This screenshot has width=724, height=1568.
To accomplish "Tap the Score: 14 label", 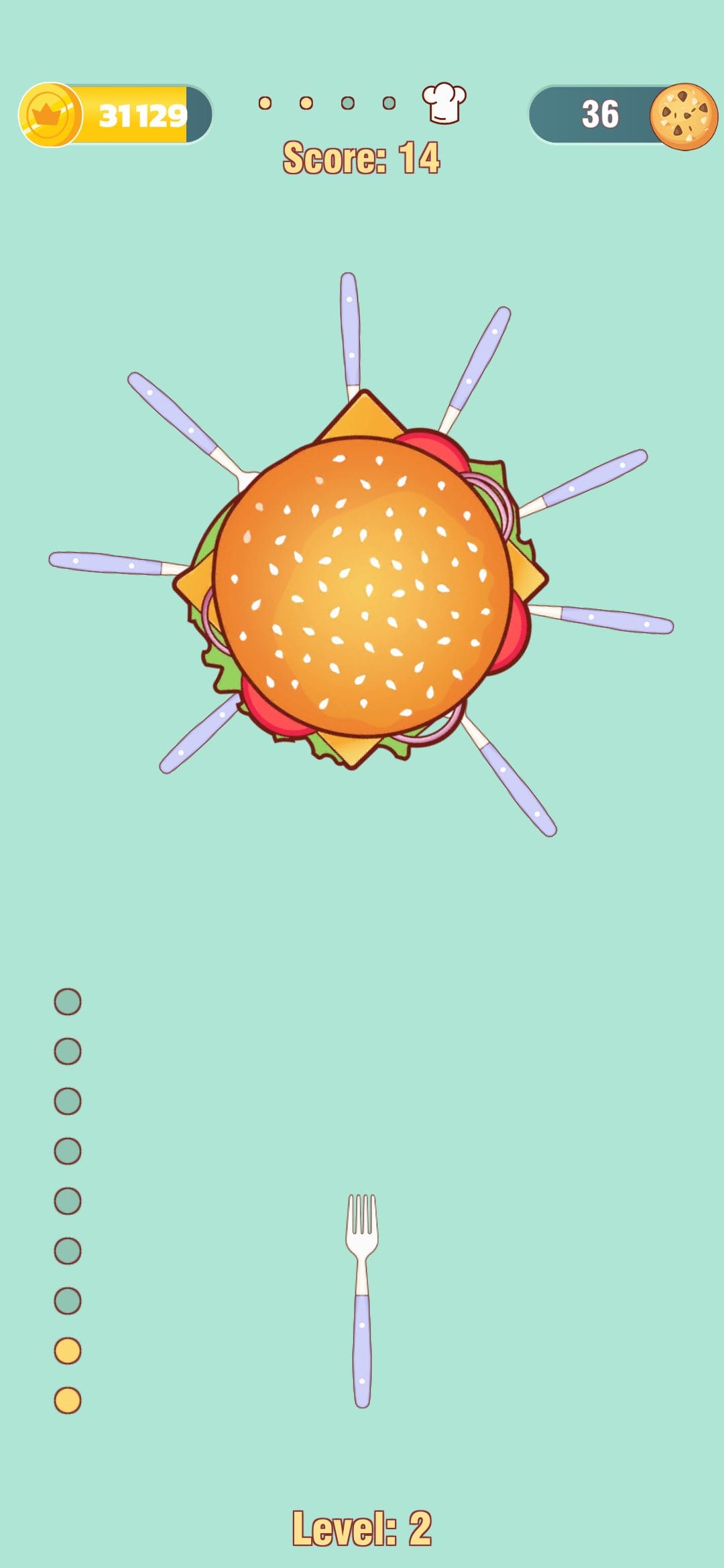I will (x=361, y=158).
